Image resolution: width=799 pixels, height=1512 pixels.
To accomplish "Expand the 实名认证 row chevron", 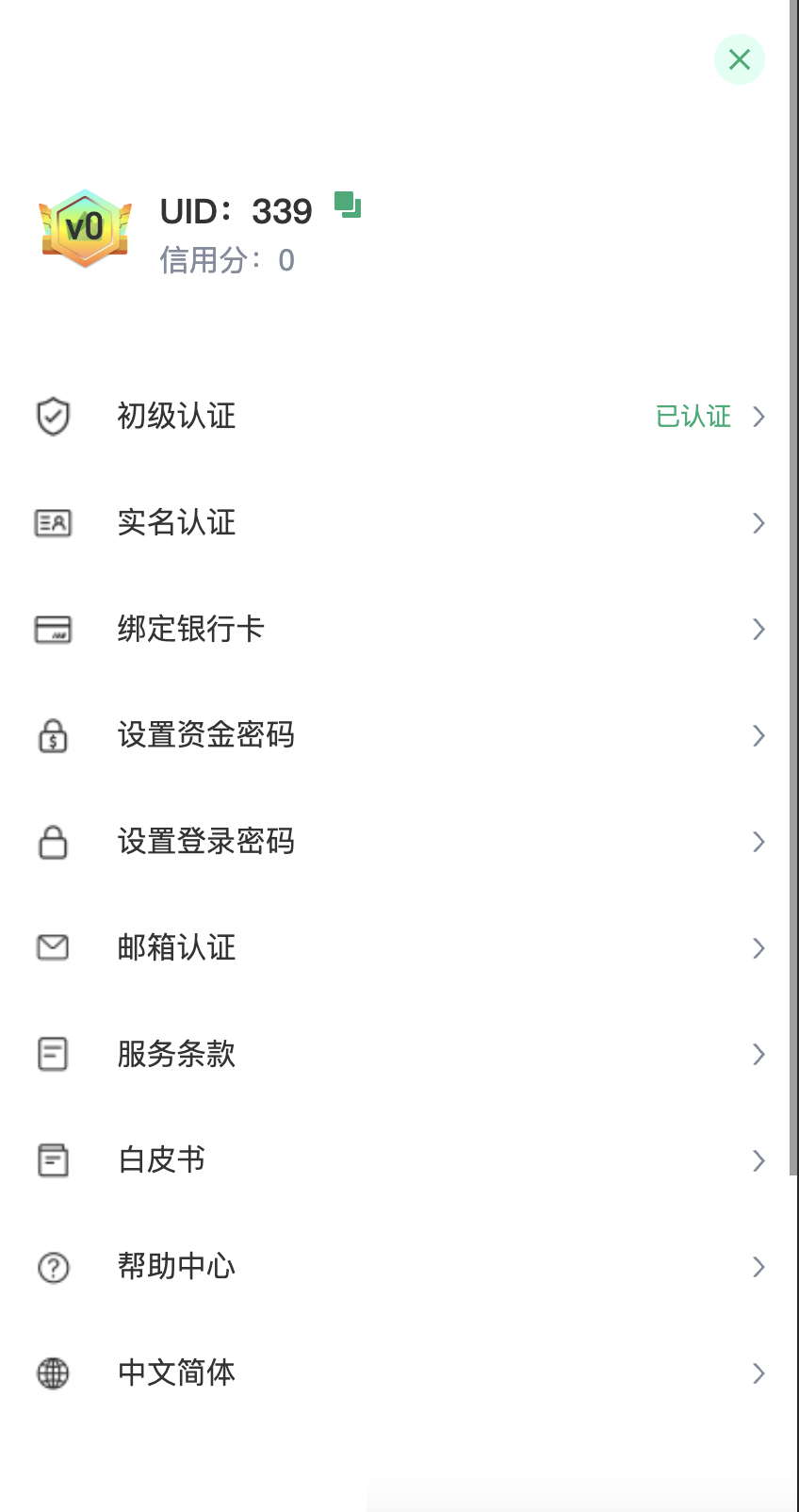I will [x=759, y=522].
